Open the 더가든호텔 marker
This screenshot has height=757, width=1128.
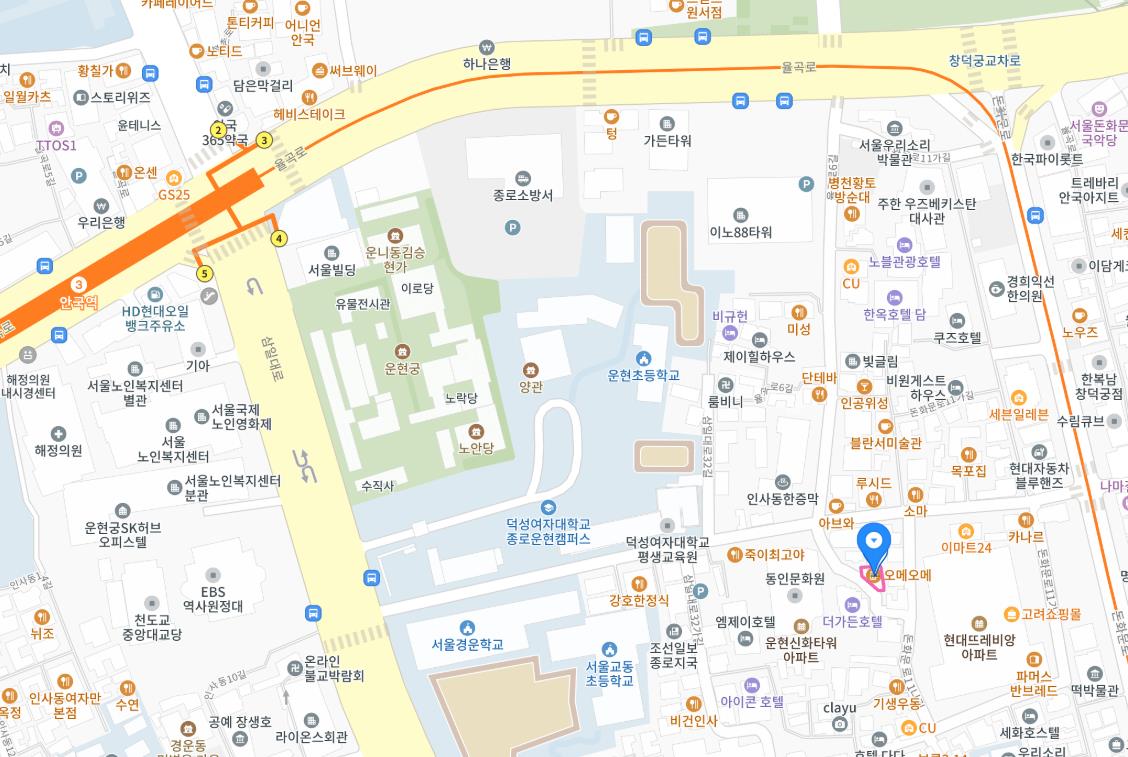(851, 604)
